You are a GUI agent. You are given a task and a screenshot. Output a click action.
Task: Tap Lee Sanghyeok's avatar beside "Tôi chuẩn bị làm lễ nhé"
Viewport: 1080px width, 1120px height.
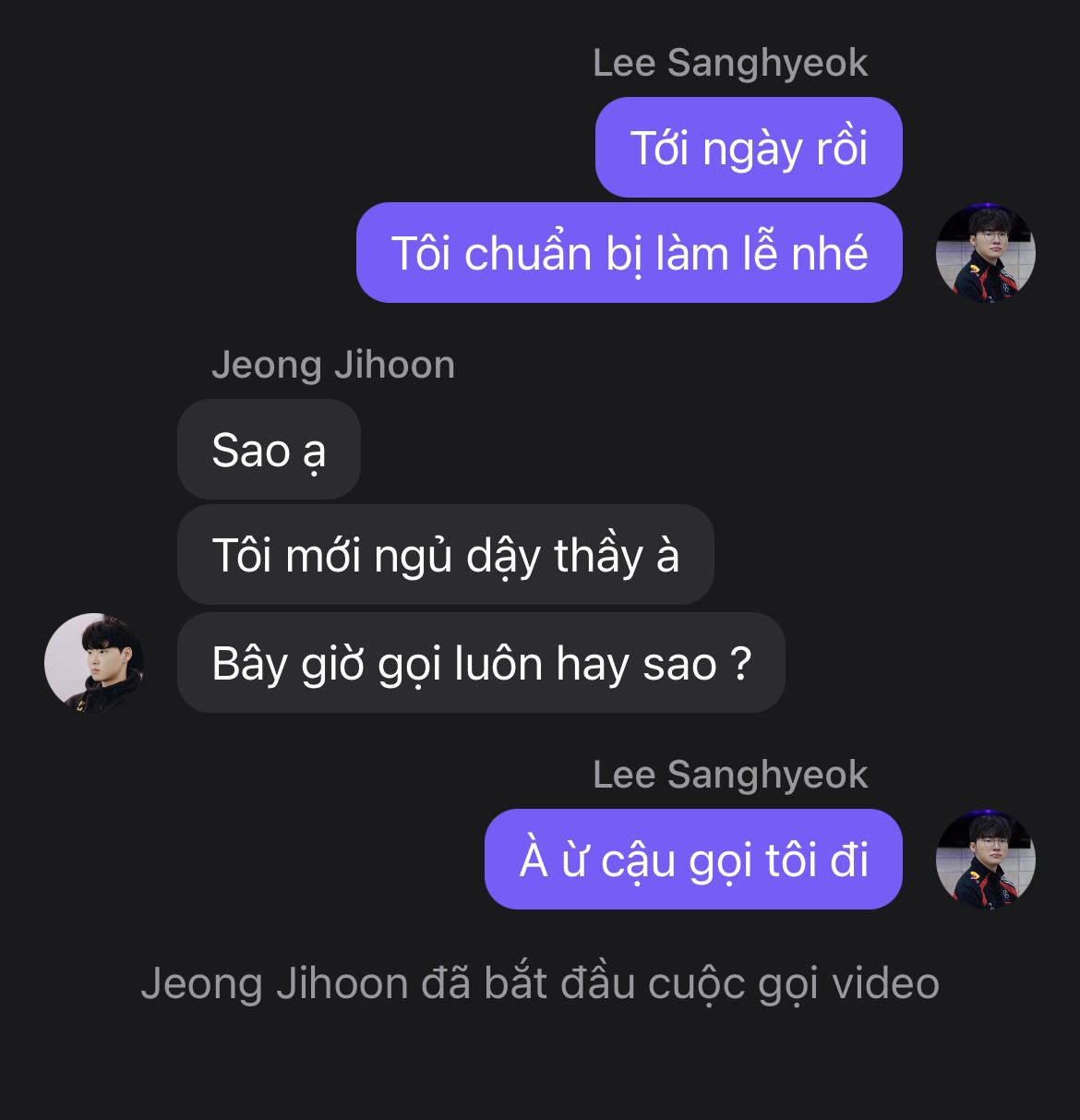pyautogui.click(x=985, y=253)
